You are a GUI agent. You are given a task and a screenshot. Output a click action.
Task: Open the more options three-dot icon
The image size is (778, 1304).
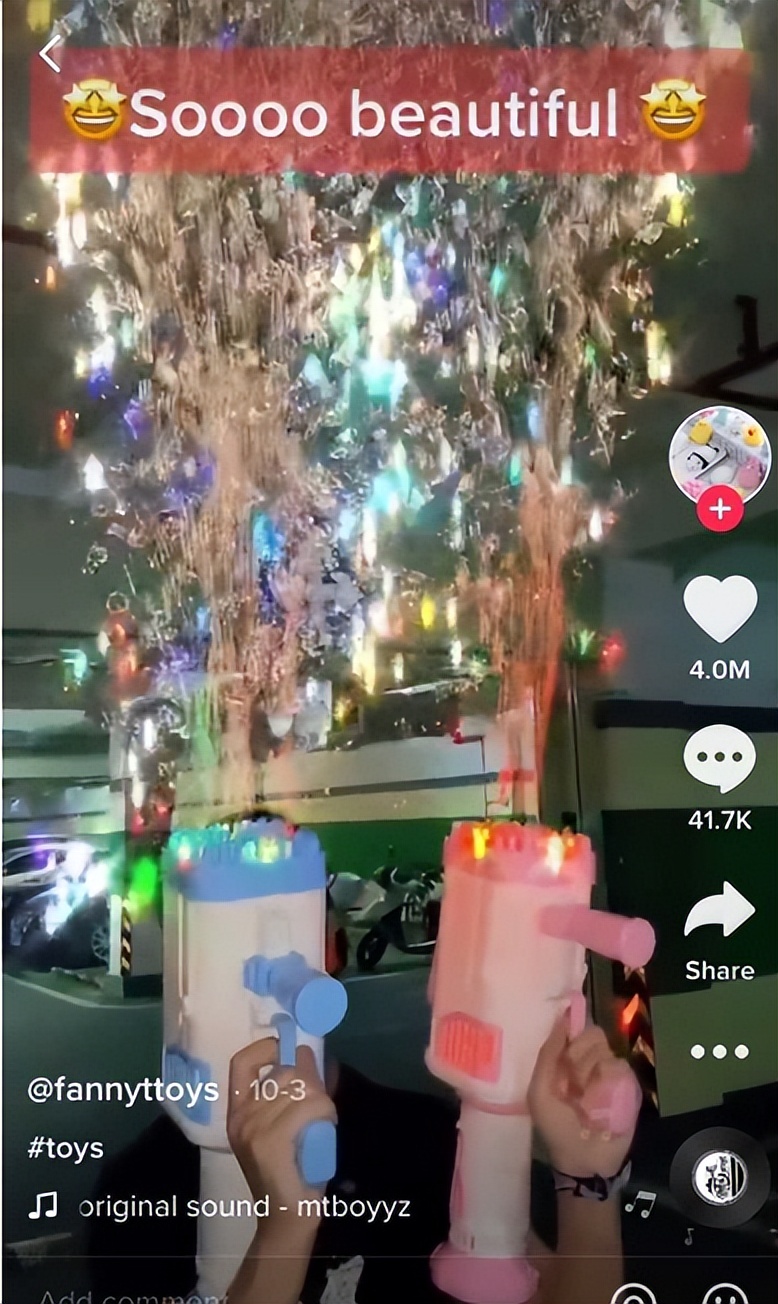(x=719, y=1051)
